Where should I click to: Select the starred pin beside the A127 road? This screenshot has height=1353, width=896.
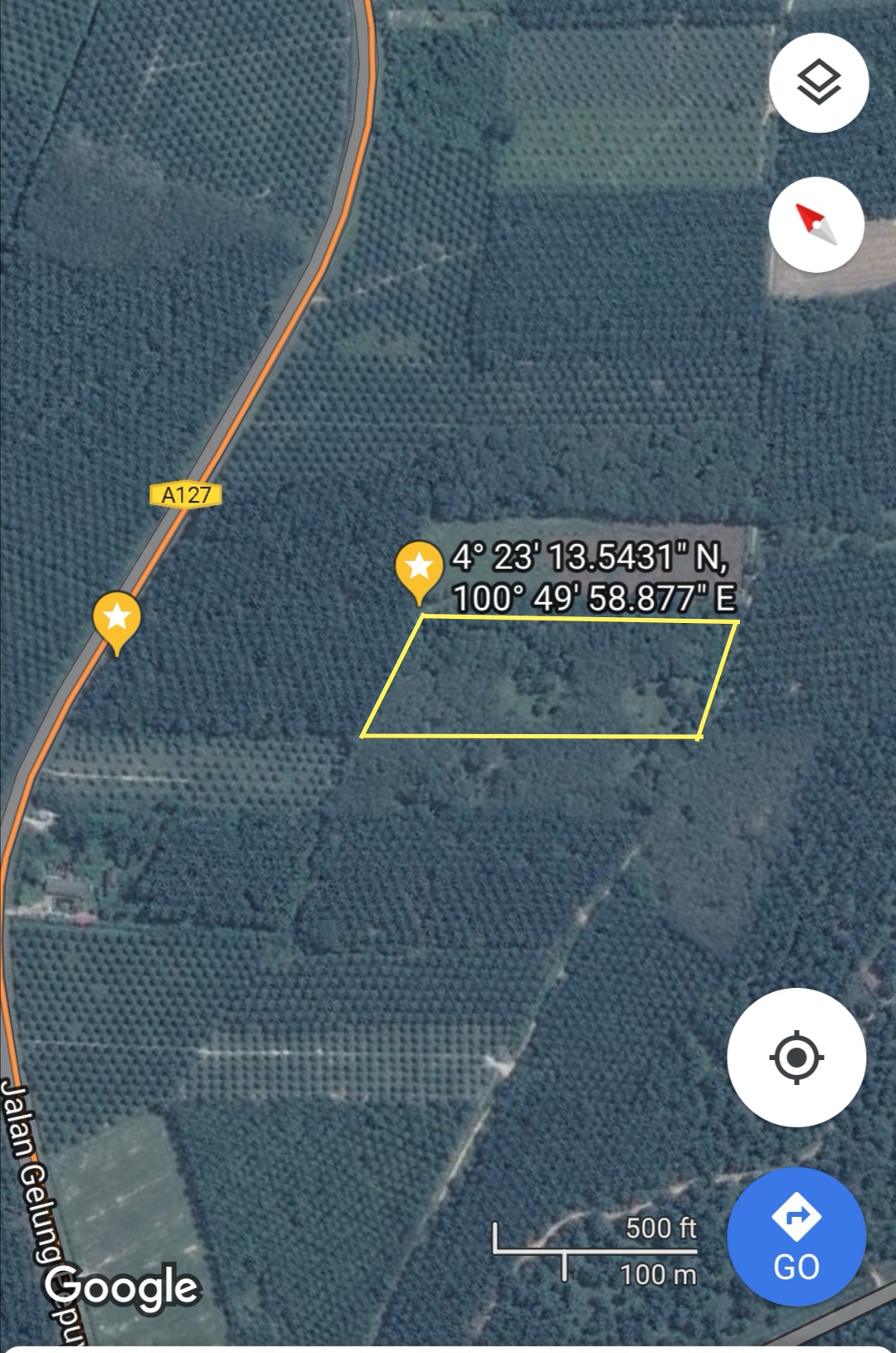(117, 620)
